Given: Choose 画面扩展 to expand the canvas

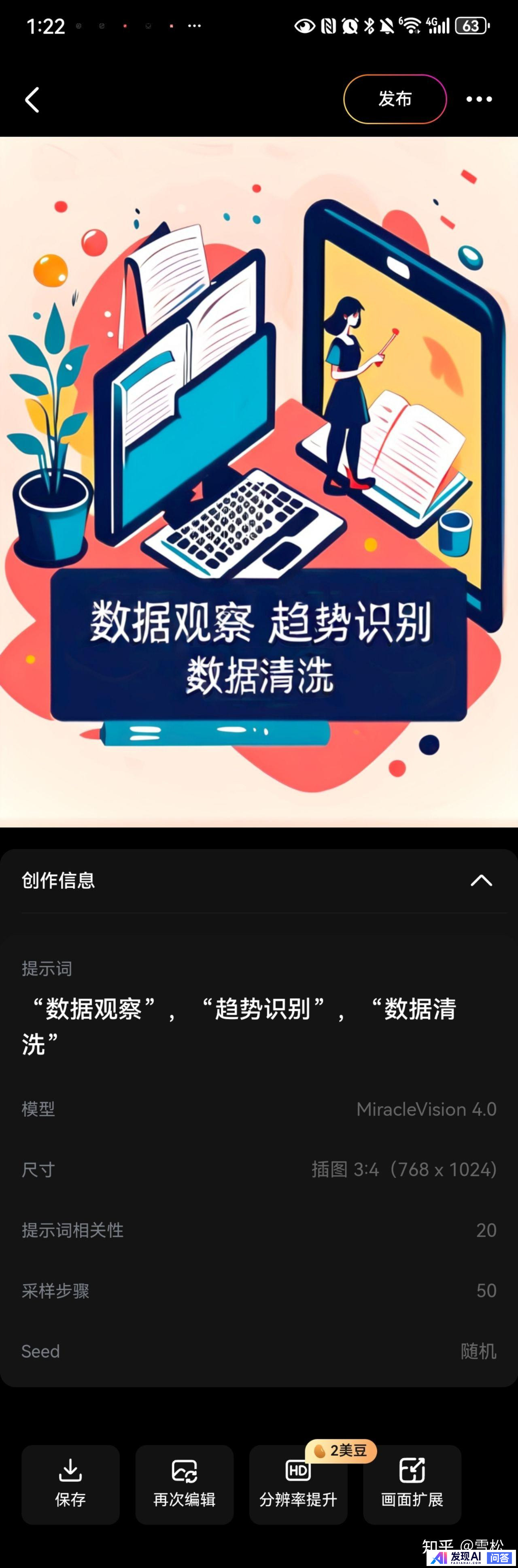Looking at the screenshot, I should pyautogui.click(x=412, y=1484).
